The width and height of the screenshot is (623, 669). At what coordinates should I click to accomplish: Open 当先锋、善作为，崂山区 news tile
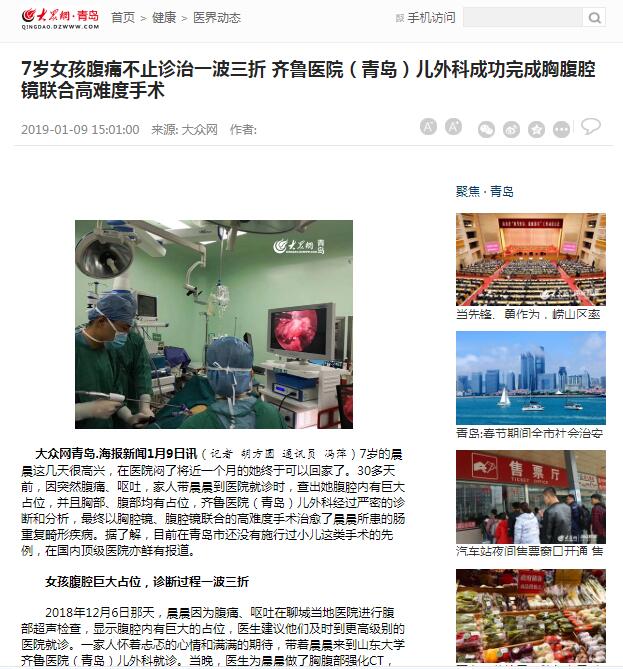[x=530, y=267]
